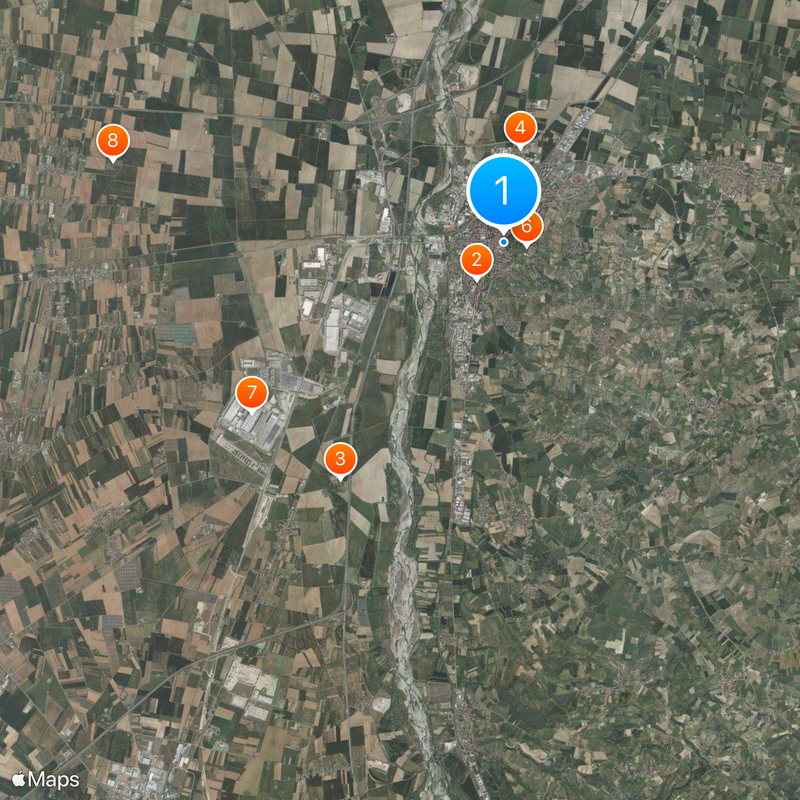
Task: Tap orange map pin number 2
Action: [476, 261]
